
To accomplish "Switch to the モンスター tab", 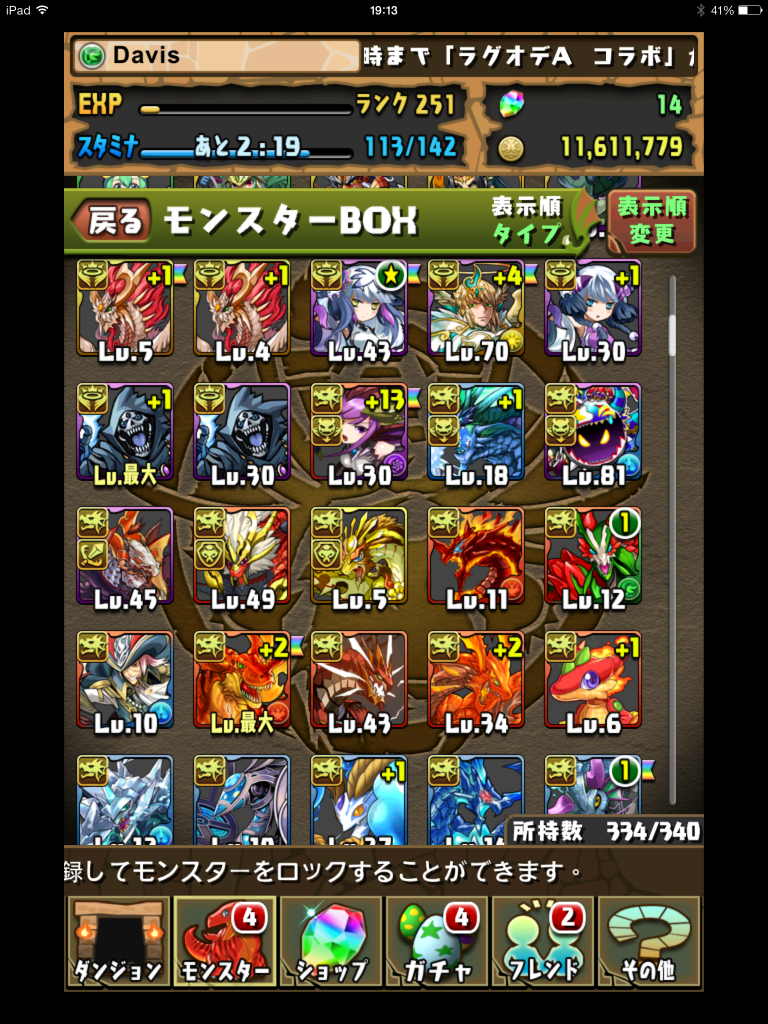I will pyautogui.click(x=225, y=941).
